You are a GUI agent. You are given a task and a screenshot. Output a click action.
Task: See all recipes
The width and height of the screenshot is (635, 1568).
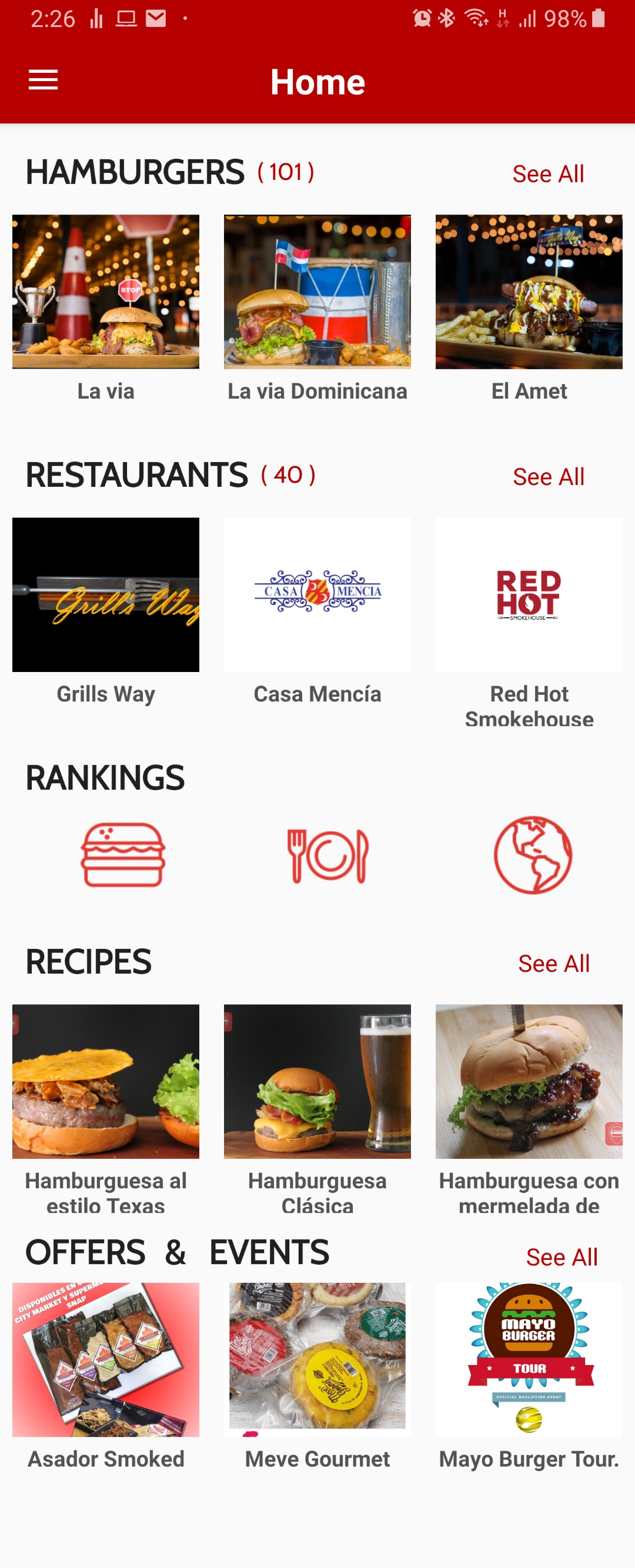coord(553,964)
